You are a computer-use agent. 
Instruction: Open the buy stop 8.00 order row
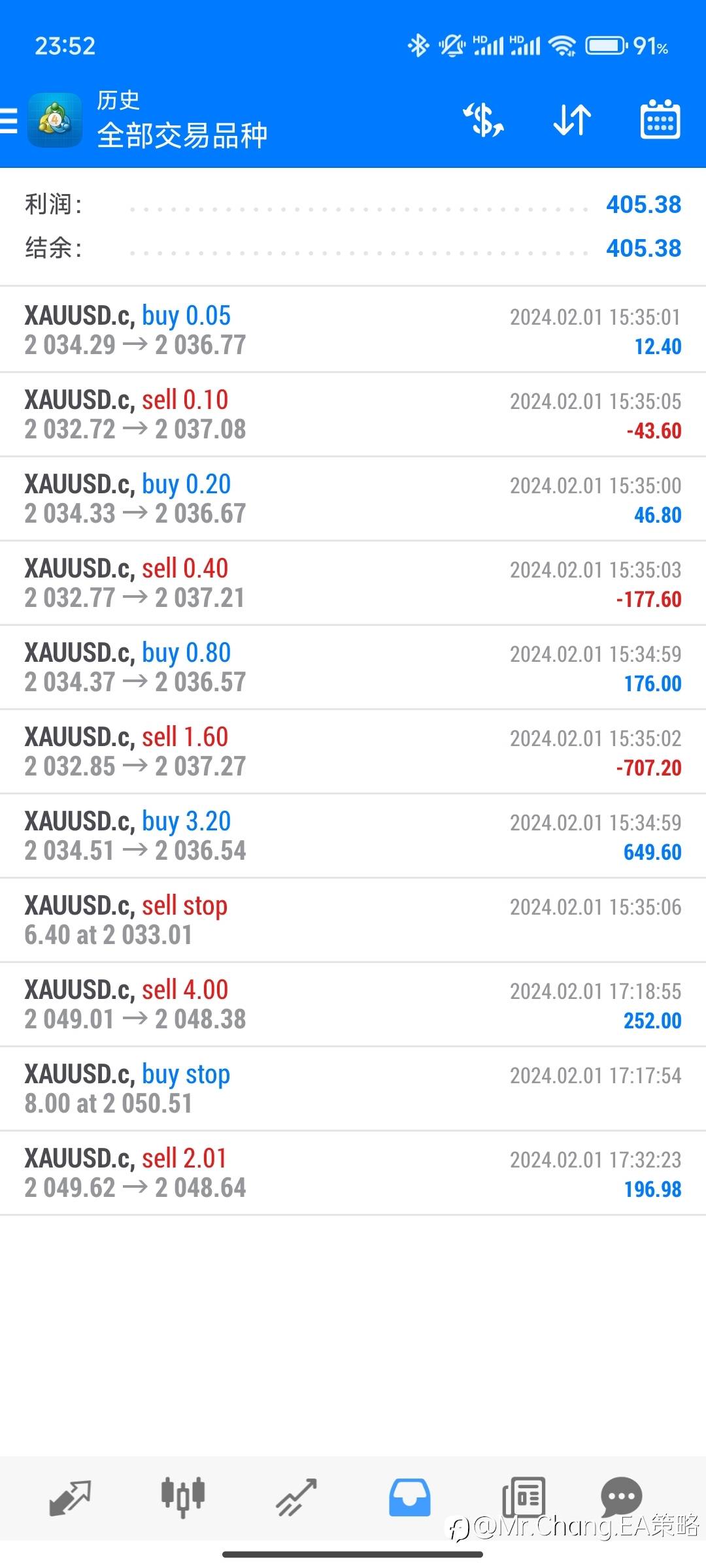coord(353,1089)
